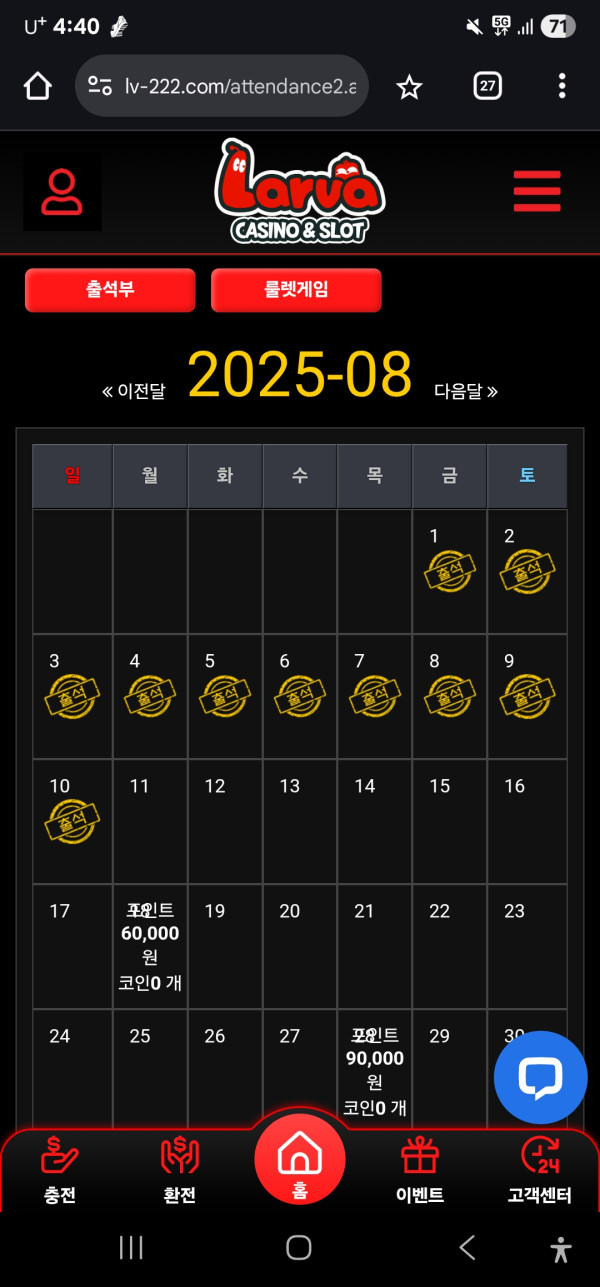Select the 출석부 attendance button
Image resolution: width=600 pixels, height=1287 pixels.
(x=110, y=290)
